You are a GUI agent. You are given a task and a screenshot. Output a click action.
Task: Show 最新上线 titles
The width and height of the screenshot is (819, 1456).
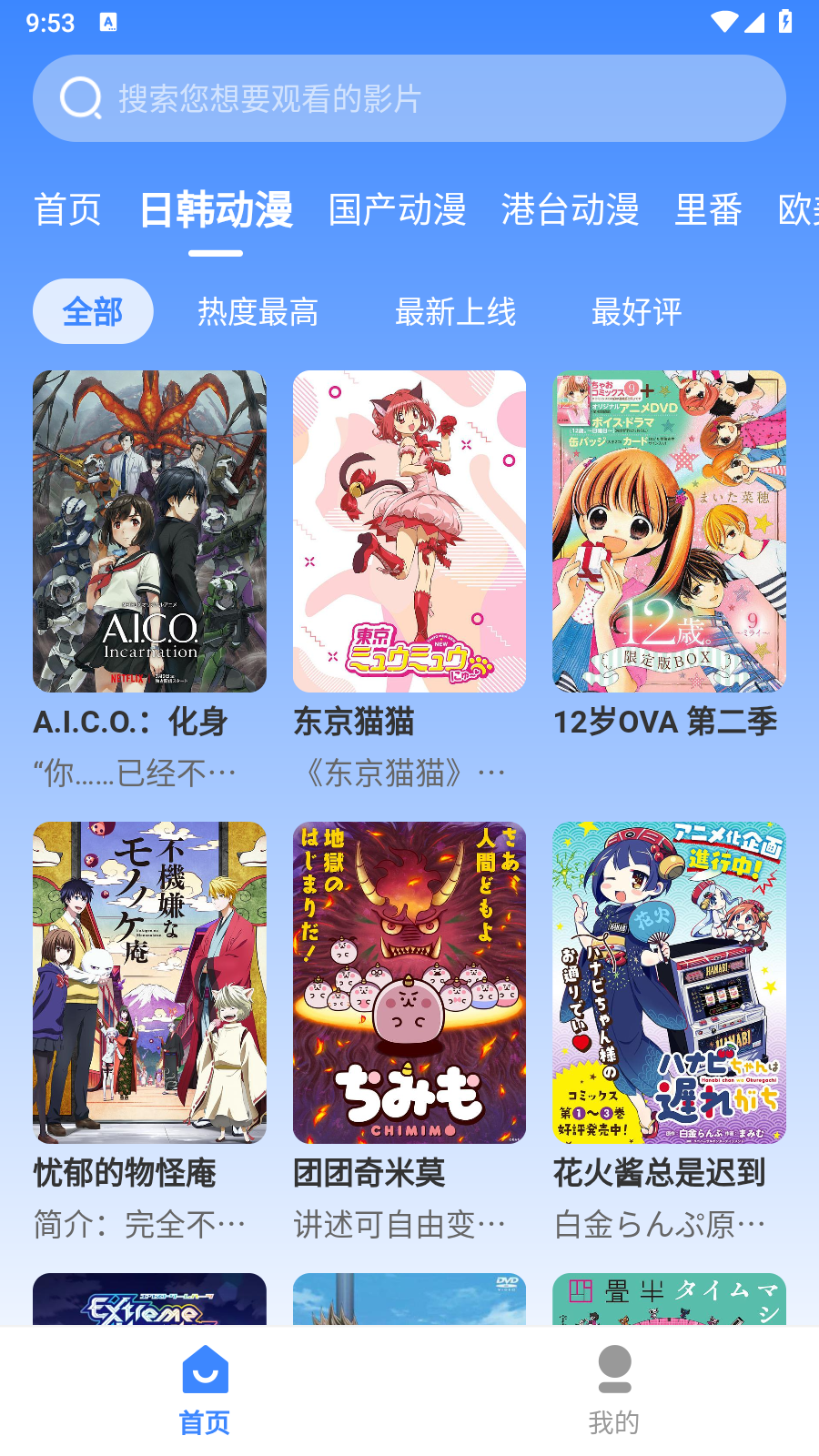click(455, 312)
